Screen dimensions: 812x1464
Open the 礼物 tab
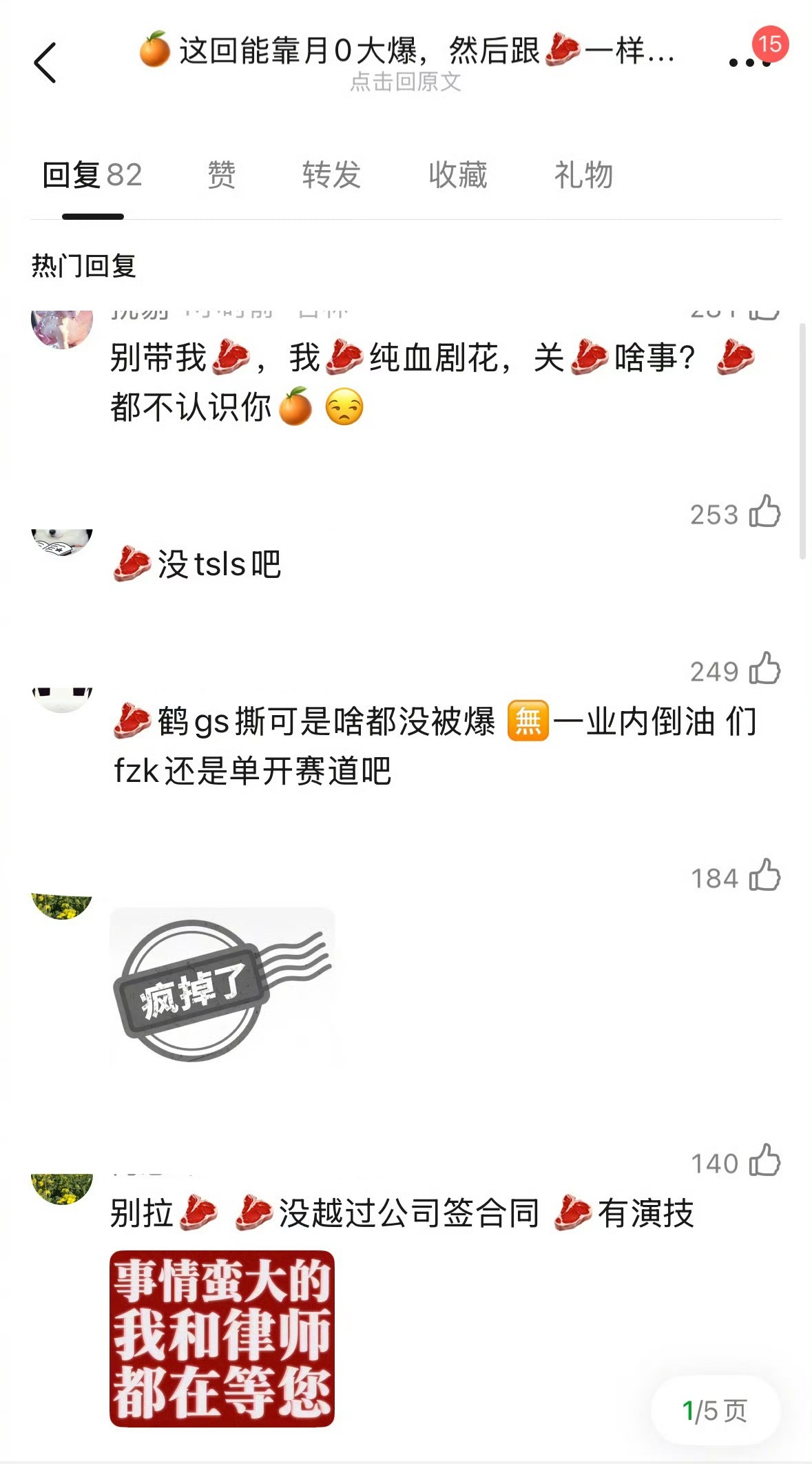[x=582, y=176]
